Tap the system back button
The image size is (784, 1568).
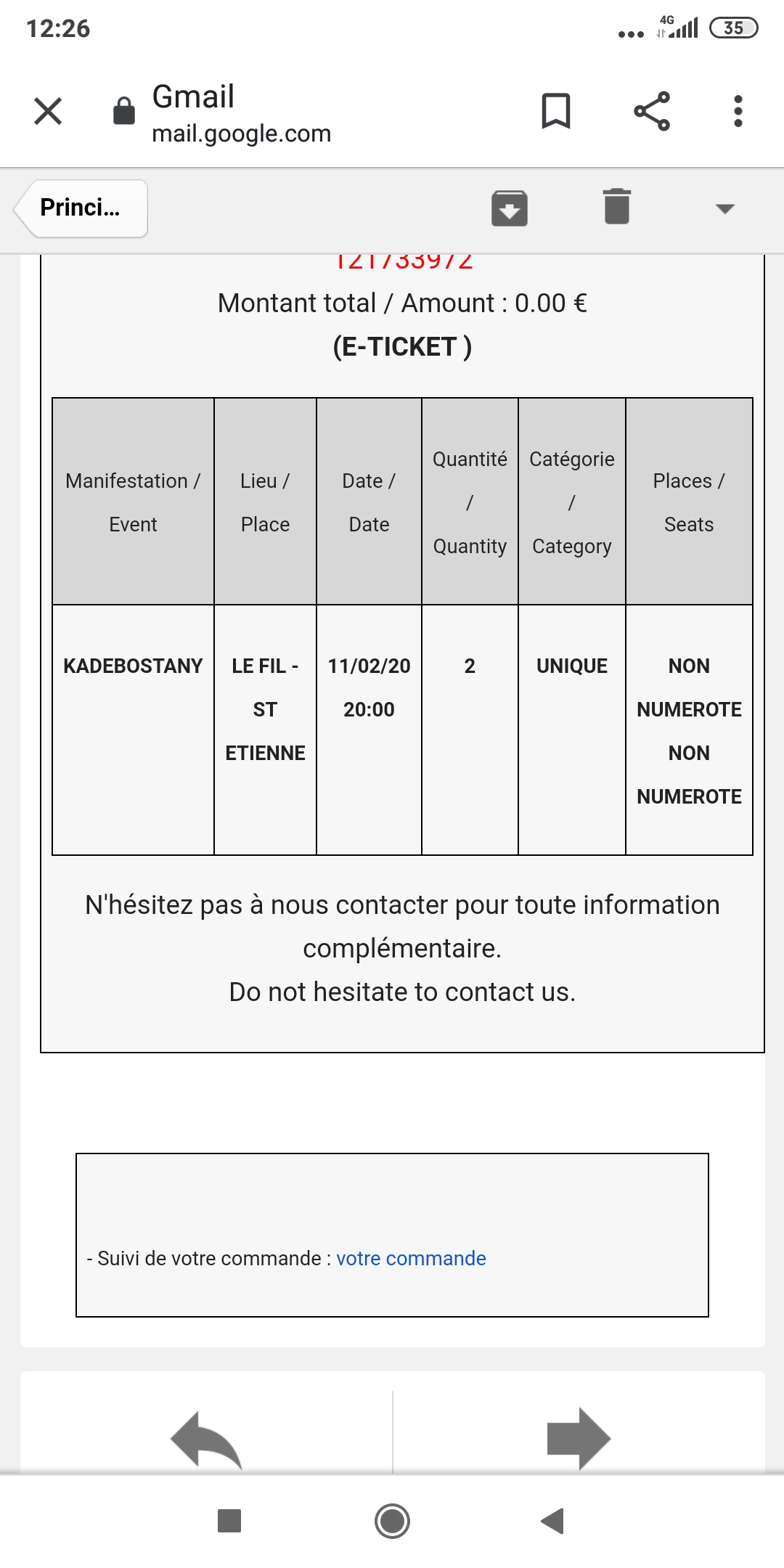coord(553,1521)
